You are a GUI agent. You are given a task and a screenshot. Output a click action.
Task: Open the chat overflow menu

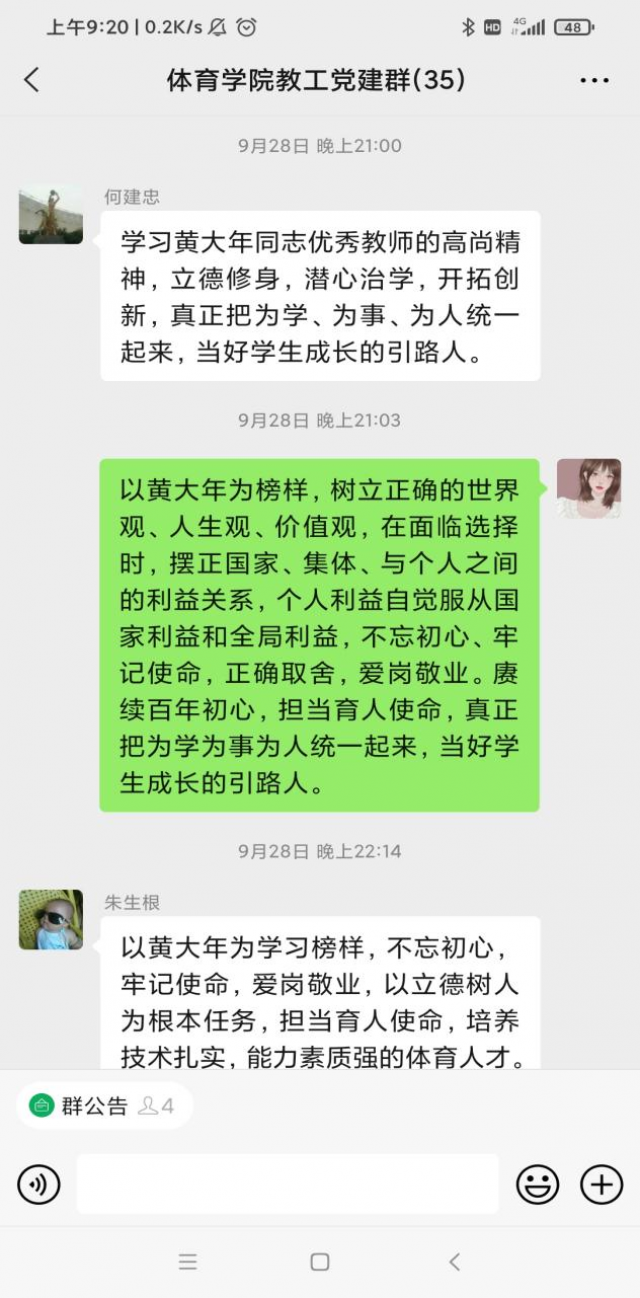tap(594, 81)
